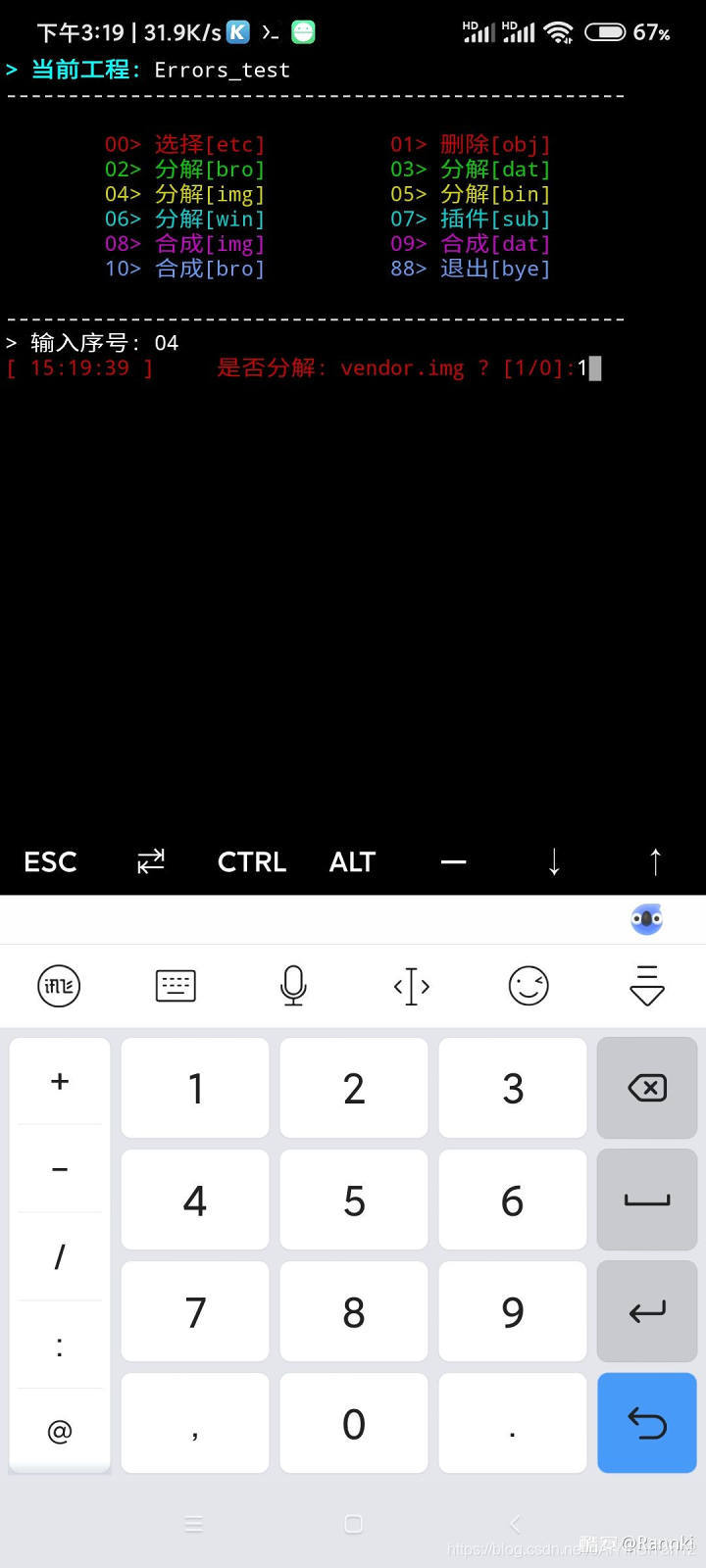Open the iFlytek keyboard logo menu

pos(59,986)
